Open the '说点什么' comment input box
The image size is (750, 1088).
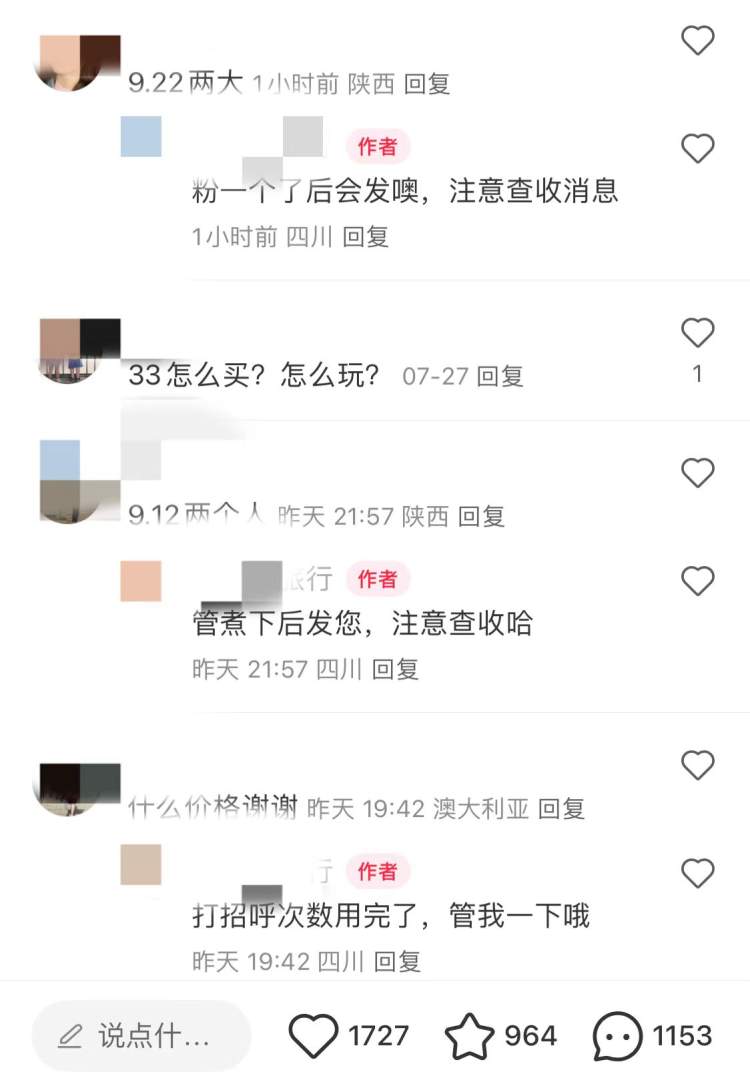(x=140, y=1036)
